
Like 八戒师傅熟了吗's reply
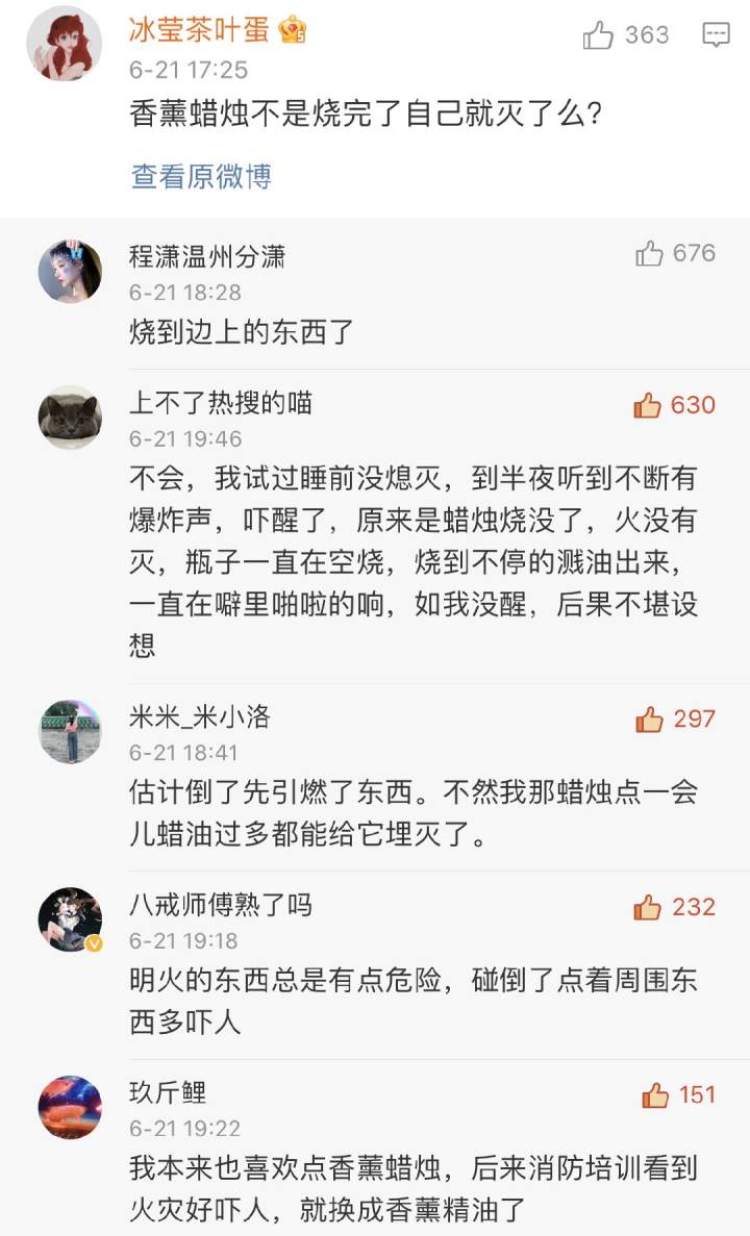click(x=648, y=907)
